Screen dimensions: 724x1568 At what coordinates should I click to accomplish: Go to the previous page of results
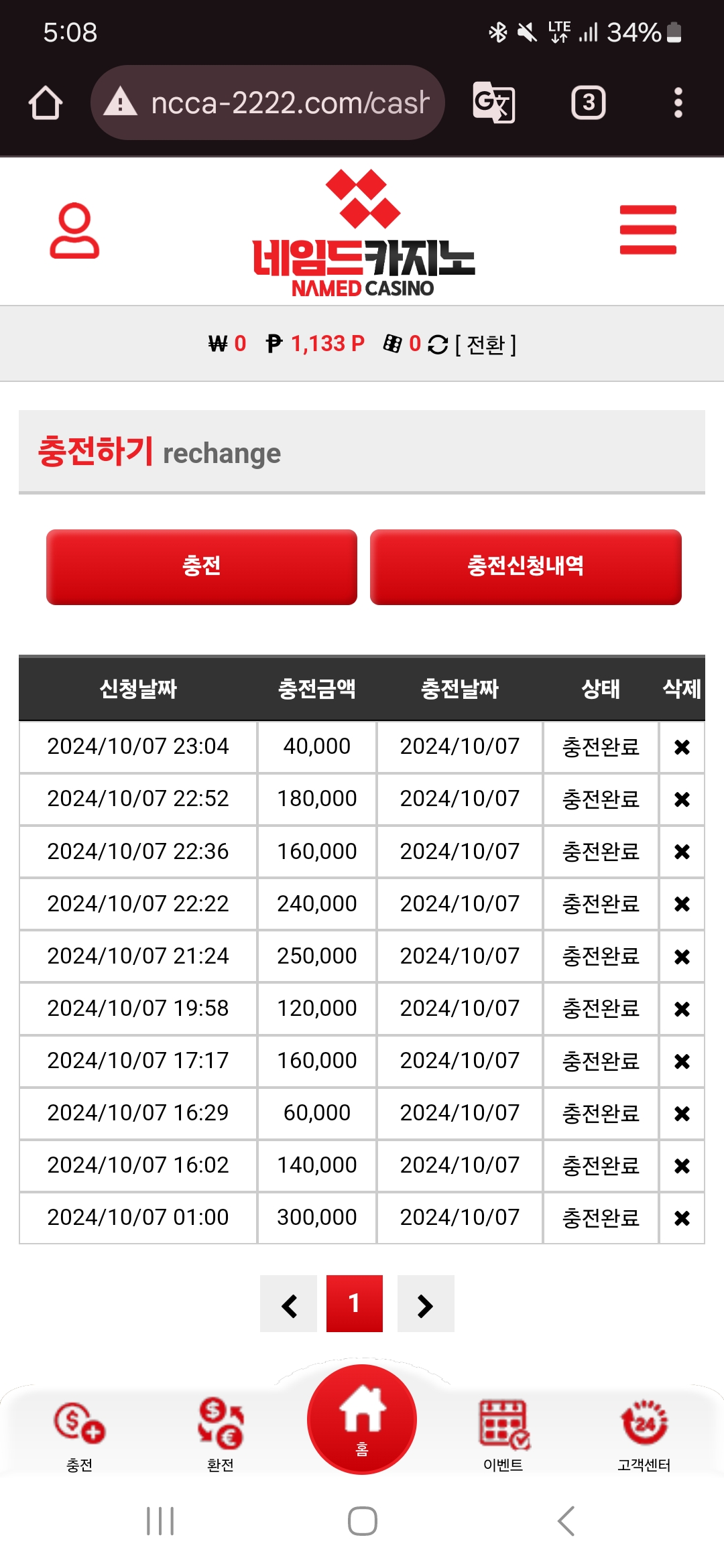(x=289, y=1304)
